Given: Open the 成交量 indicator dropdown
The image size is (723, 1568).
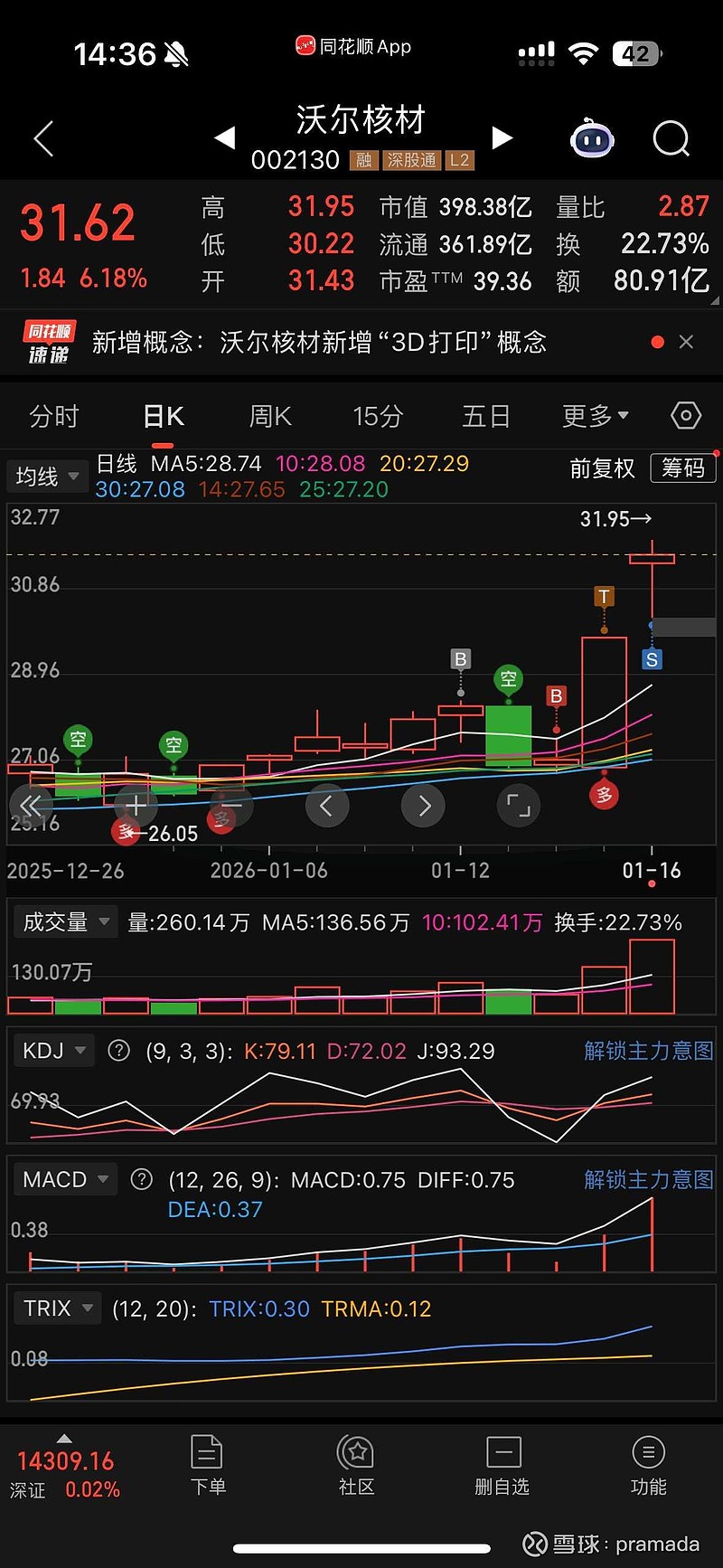Looking at the screenshot, I should pos(64,921).
